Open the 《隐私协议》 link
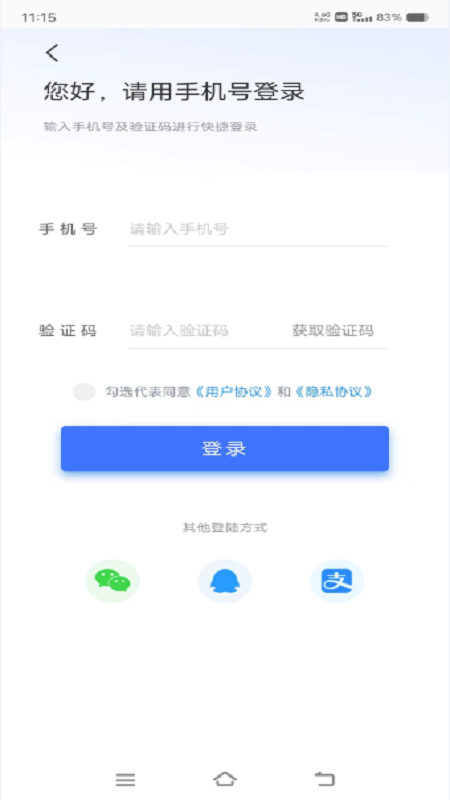The image size is (450, 800). (x=334, y=392)
